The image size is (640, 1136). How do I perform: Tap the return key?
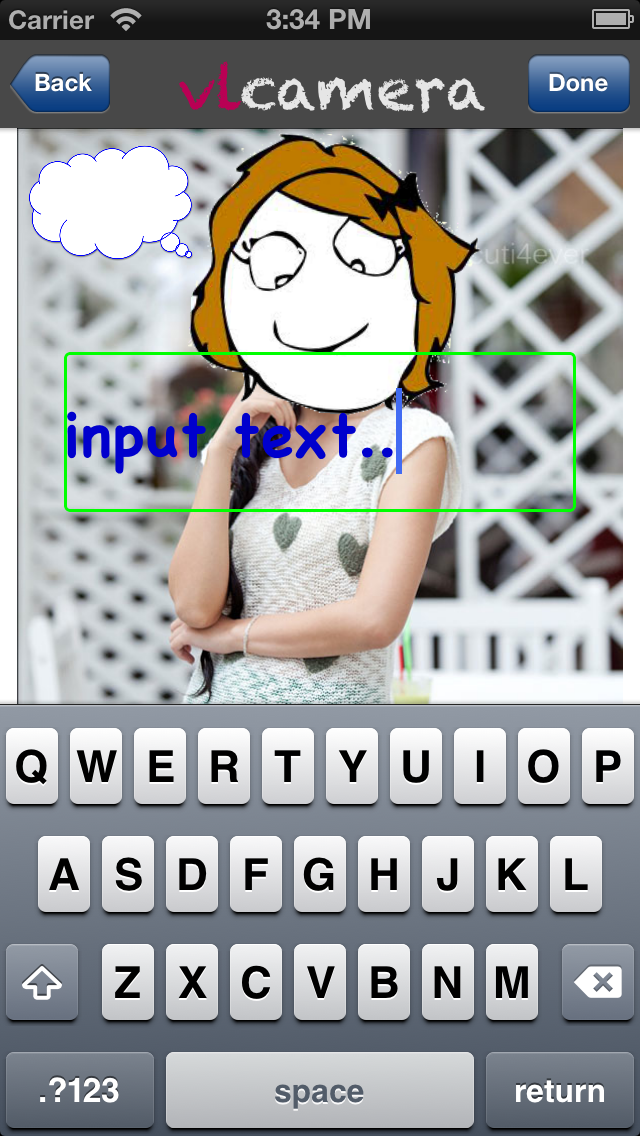[x=559, y=1091]
